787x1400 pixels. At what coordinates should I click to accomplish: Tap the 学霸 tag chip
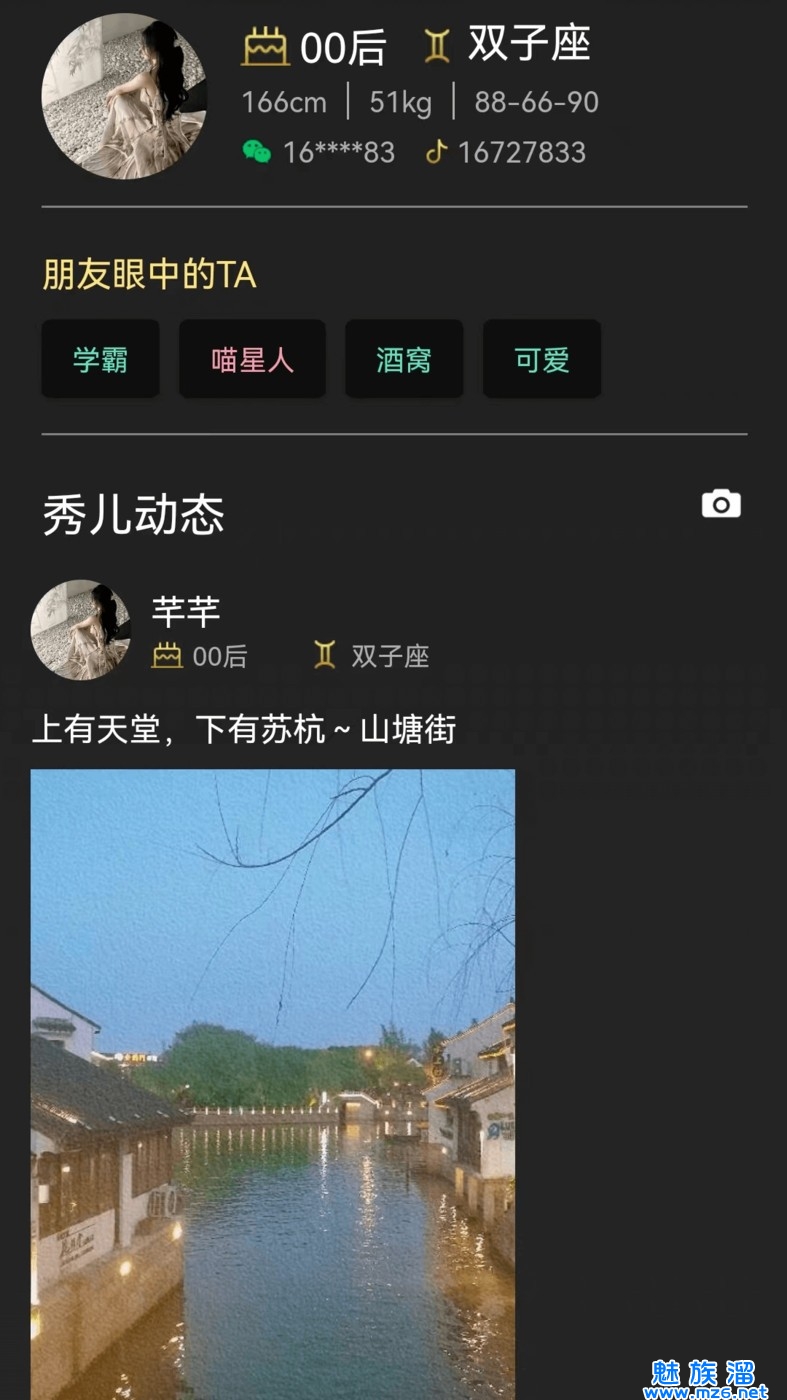coord(100,359)
